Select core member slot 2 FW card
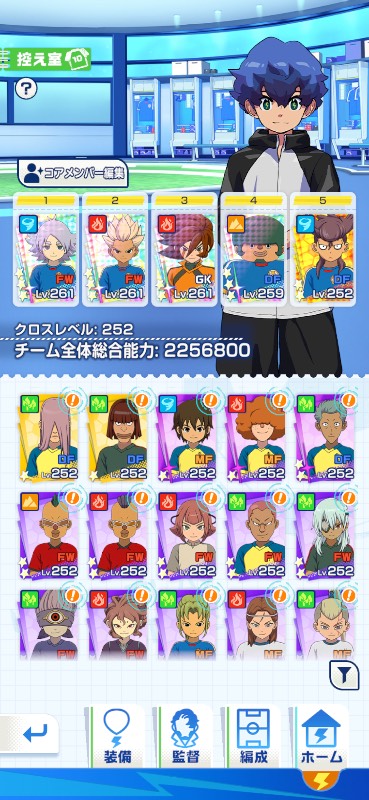Image resolution: width=369 pixels, height=800 pixels. click(x=115, y=249)
